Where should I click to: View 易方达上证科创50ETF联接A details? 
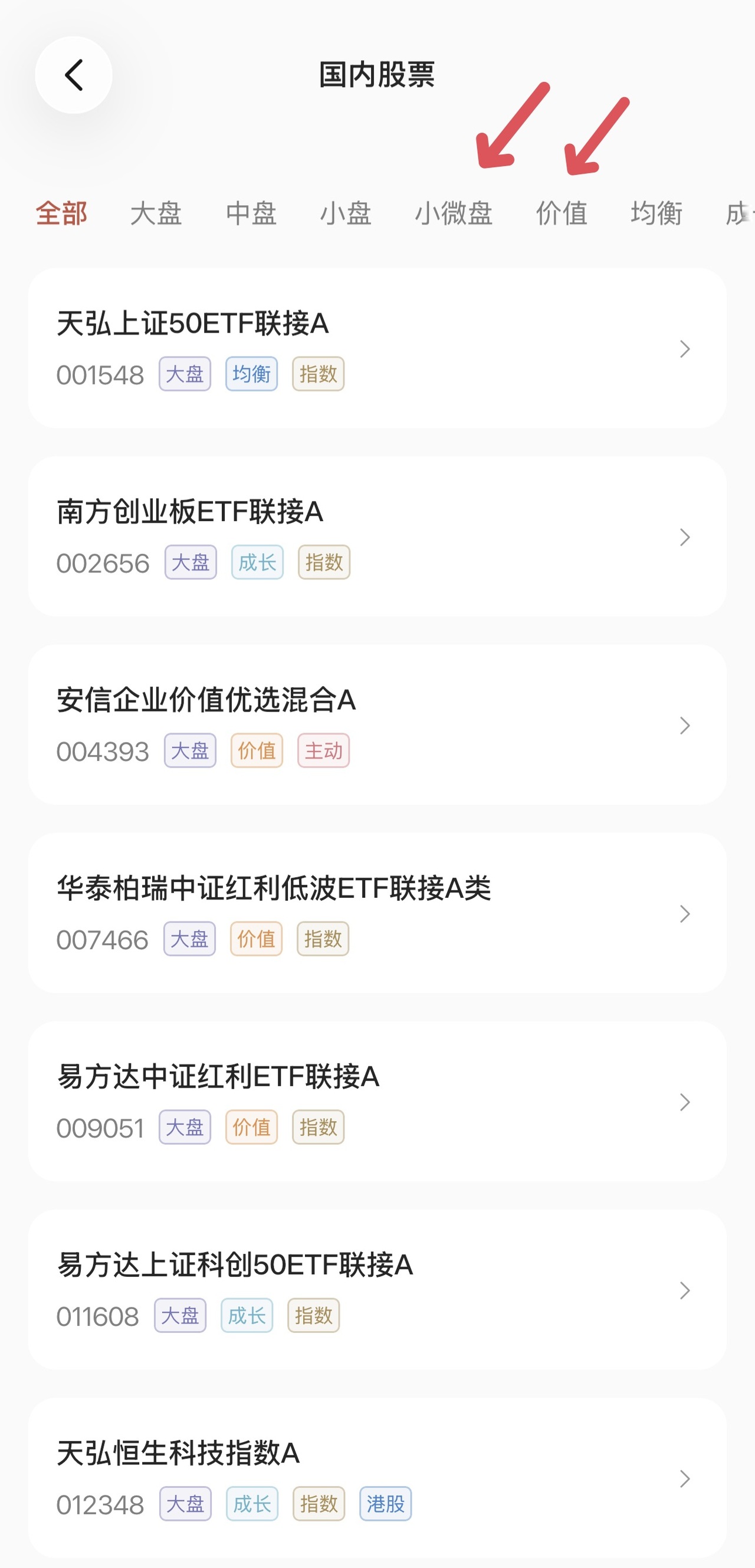[376, 1289]
